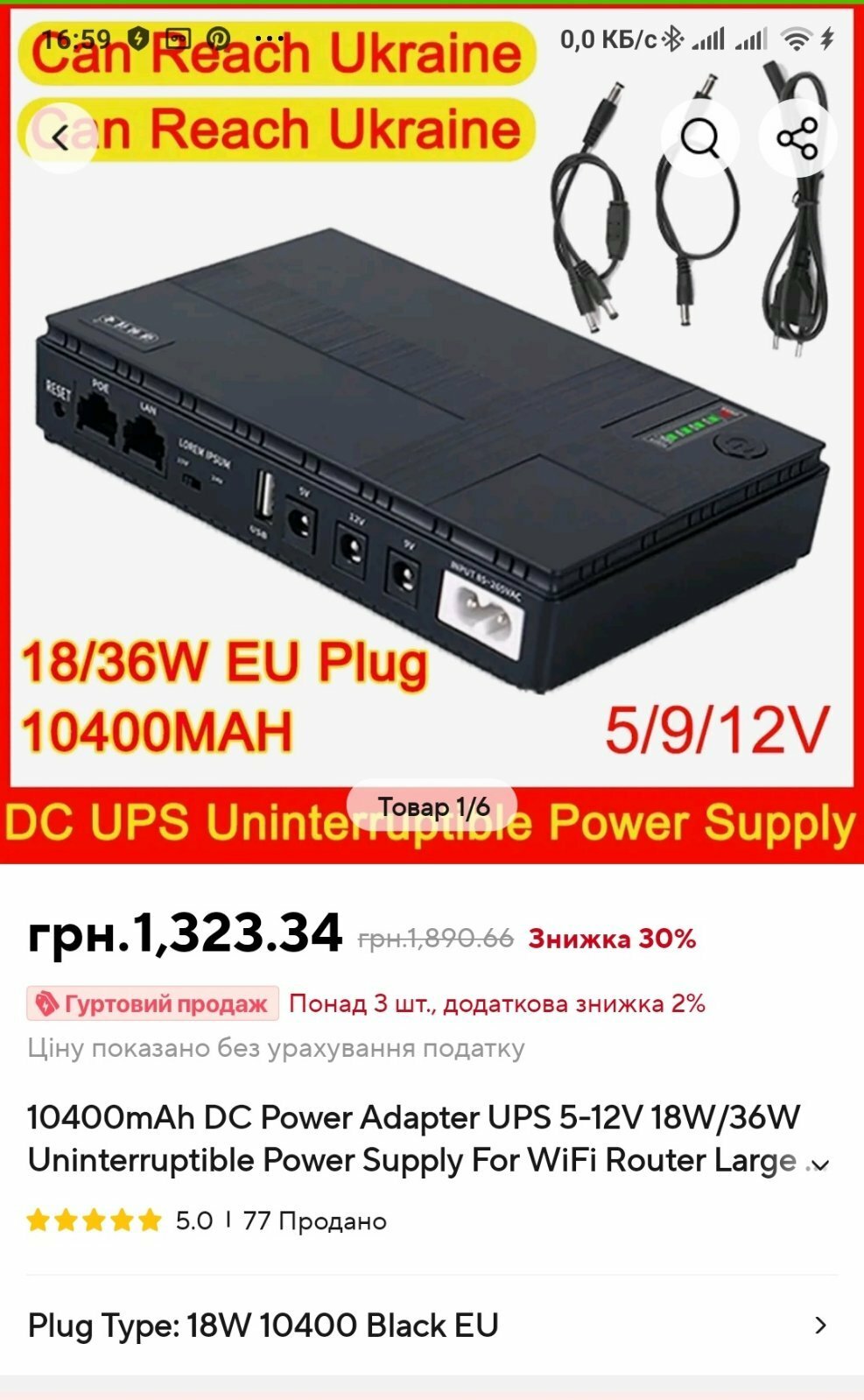Share this product listing
Viewport: 864px width, 1400px height.
[797, 137]
